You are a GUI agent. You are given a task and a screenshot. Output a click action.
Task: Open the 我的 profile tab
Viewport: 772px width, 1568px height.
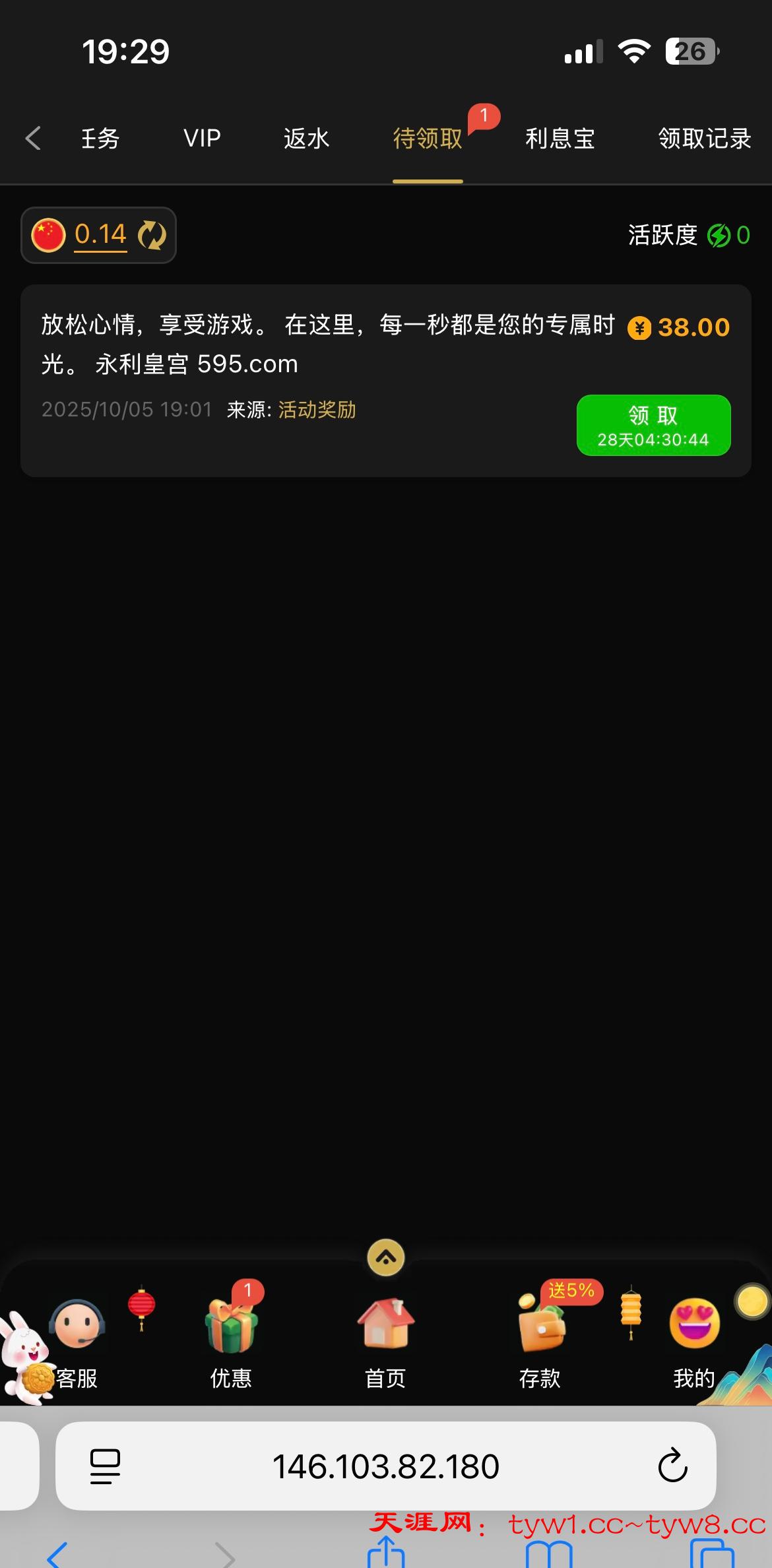(693, 1340)
